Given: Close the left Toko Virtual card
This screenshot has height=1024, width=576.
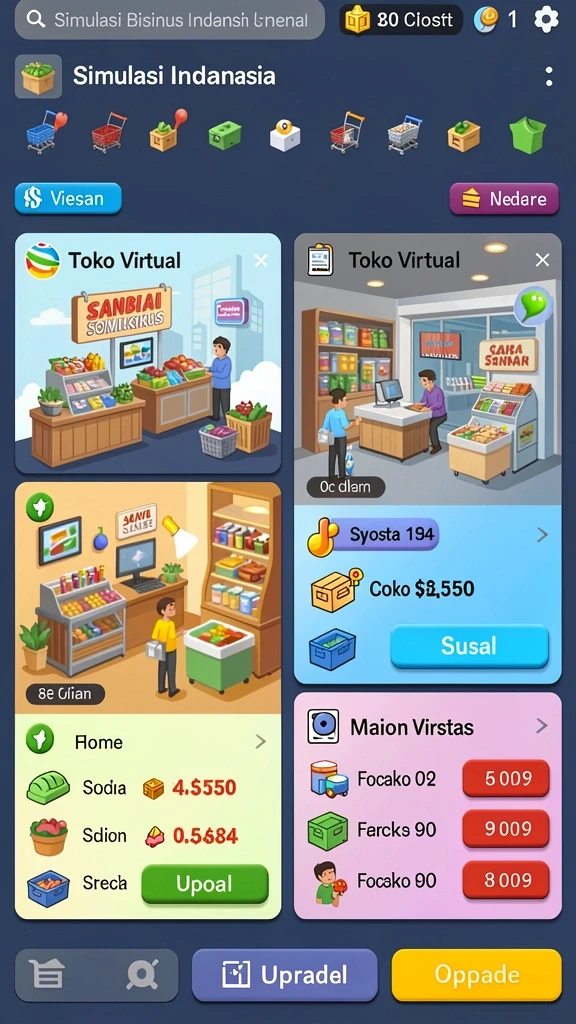Looking at the screenshot, I should click(x=261, y=261).
